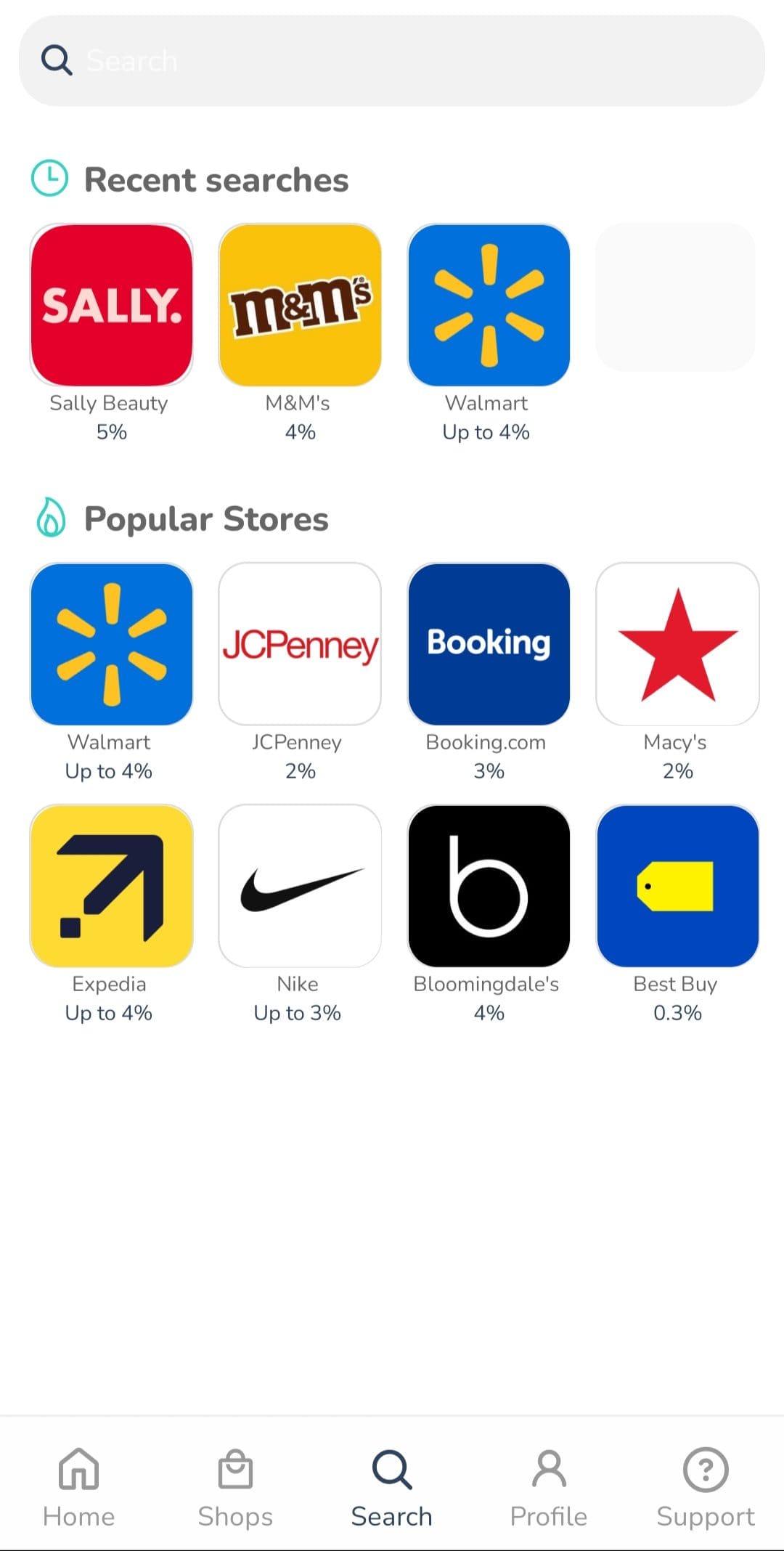Open the Bloomingdale's store
Screen dimensions: 784x1551
[x=489, y=886]
